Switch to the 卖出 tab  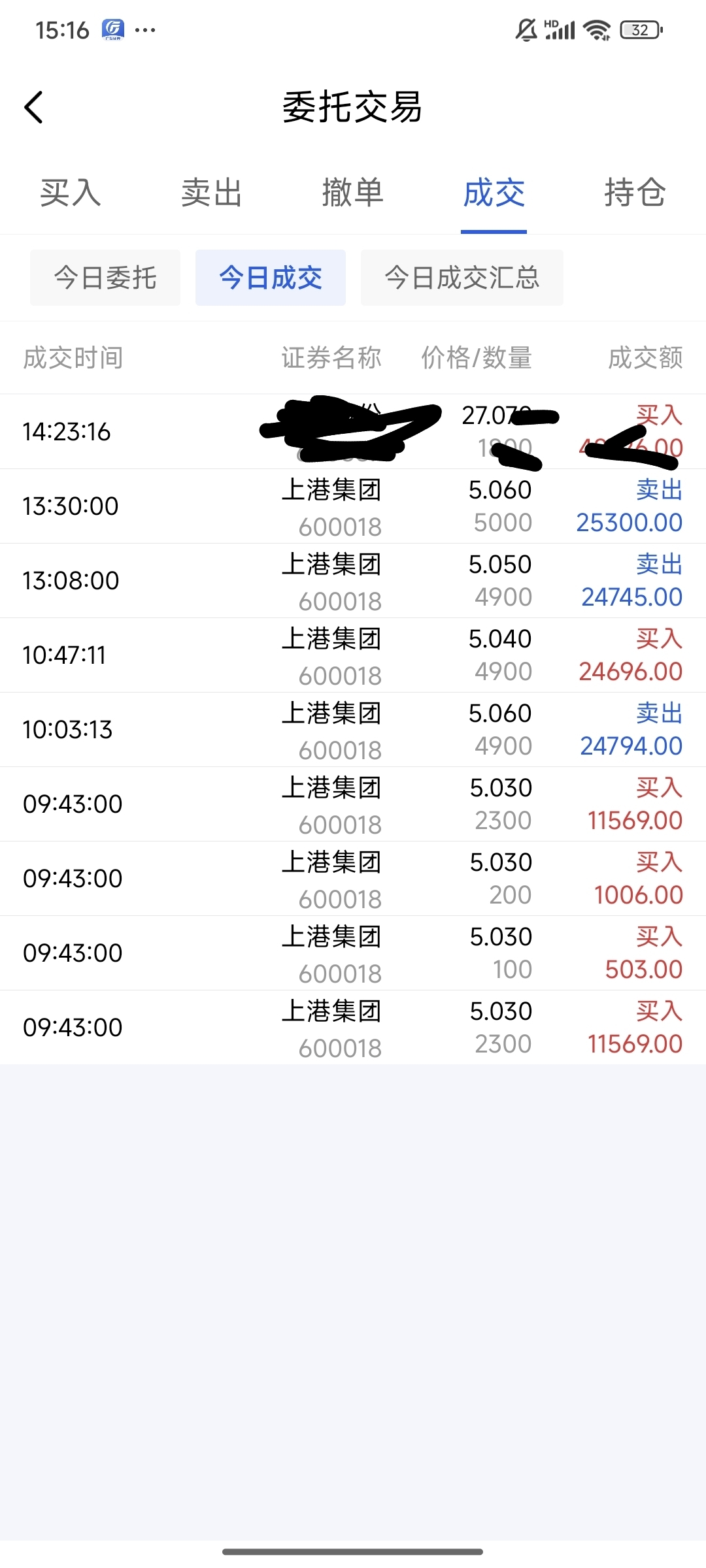click(x=212, y=193)
